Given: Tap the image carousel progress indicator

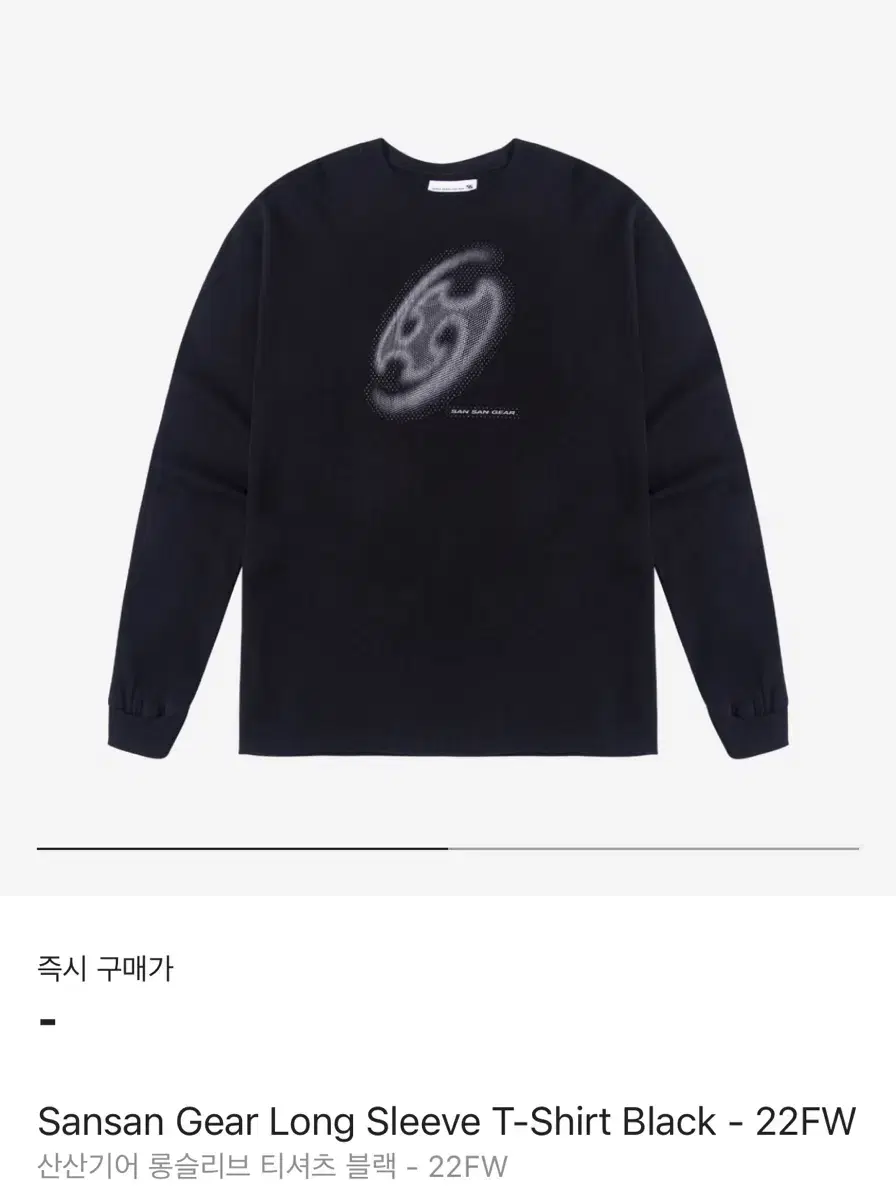Looking at the screenshot, I should coord(448,848).
